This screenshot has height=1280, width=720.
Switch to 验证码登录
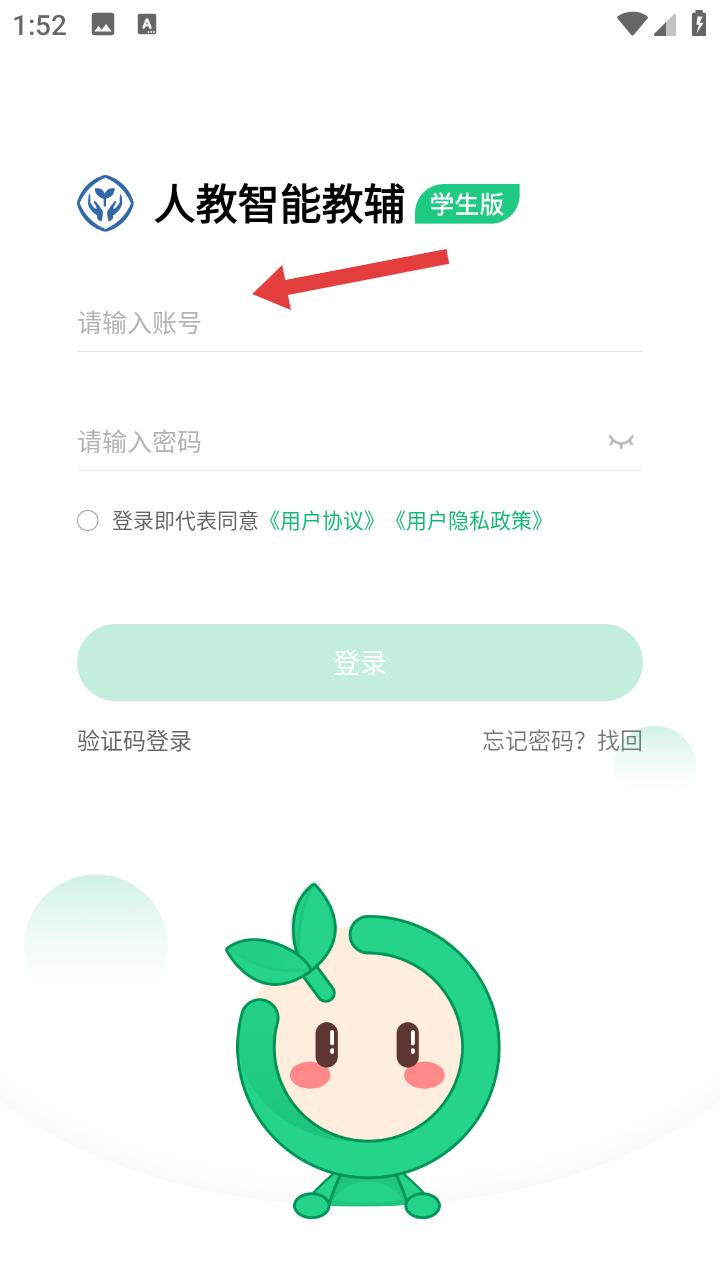[134, 741]
